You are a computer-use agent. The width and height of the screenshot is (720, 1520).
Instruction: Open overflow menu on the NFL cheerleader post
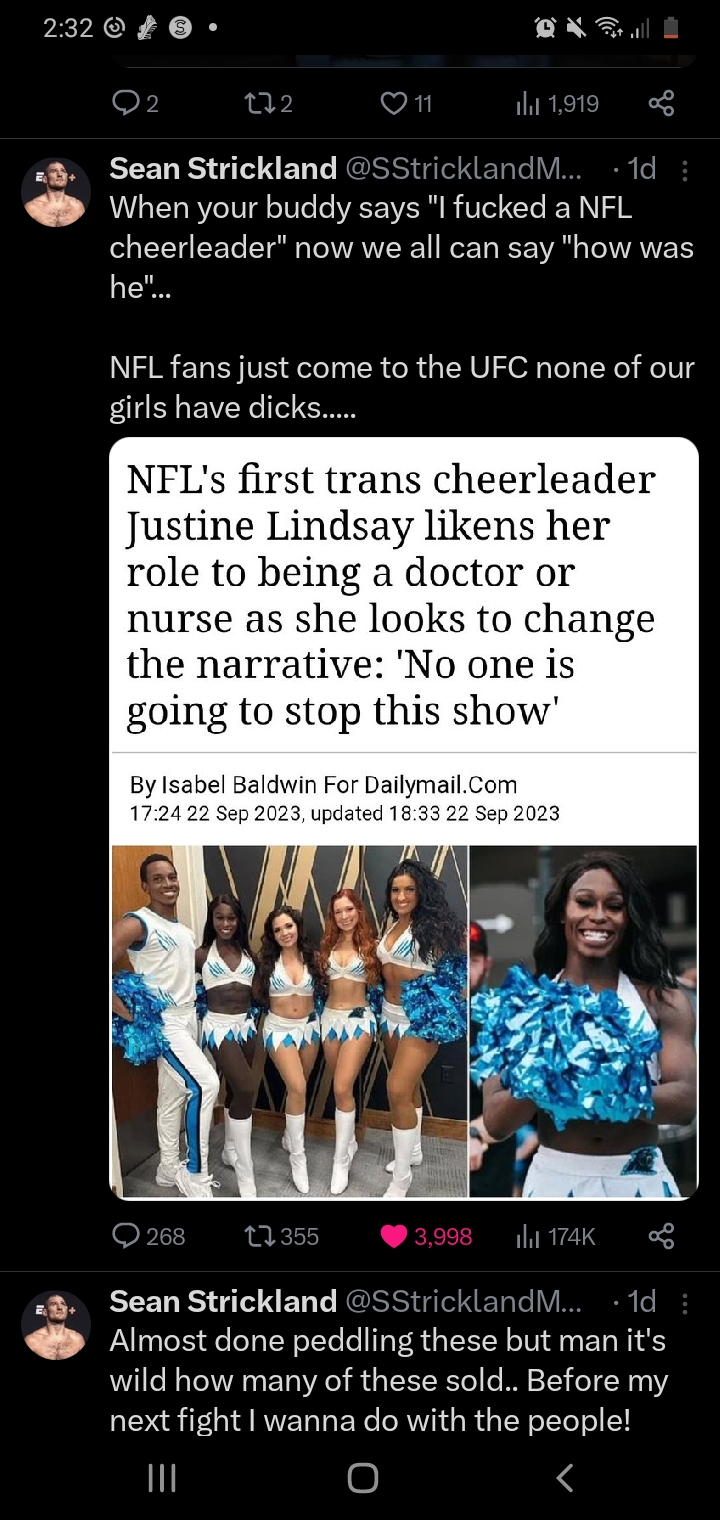click(x=685, y=171)
